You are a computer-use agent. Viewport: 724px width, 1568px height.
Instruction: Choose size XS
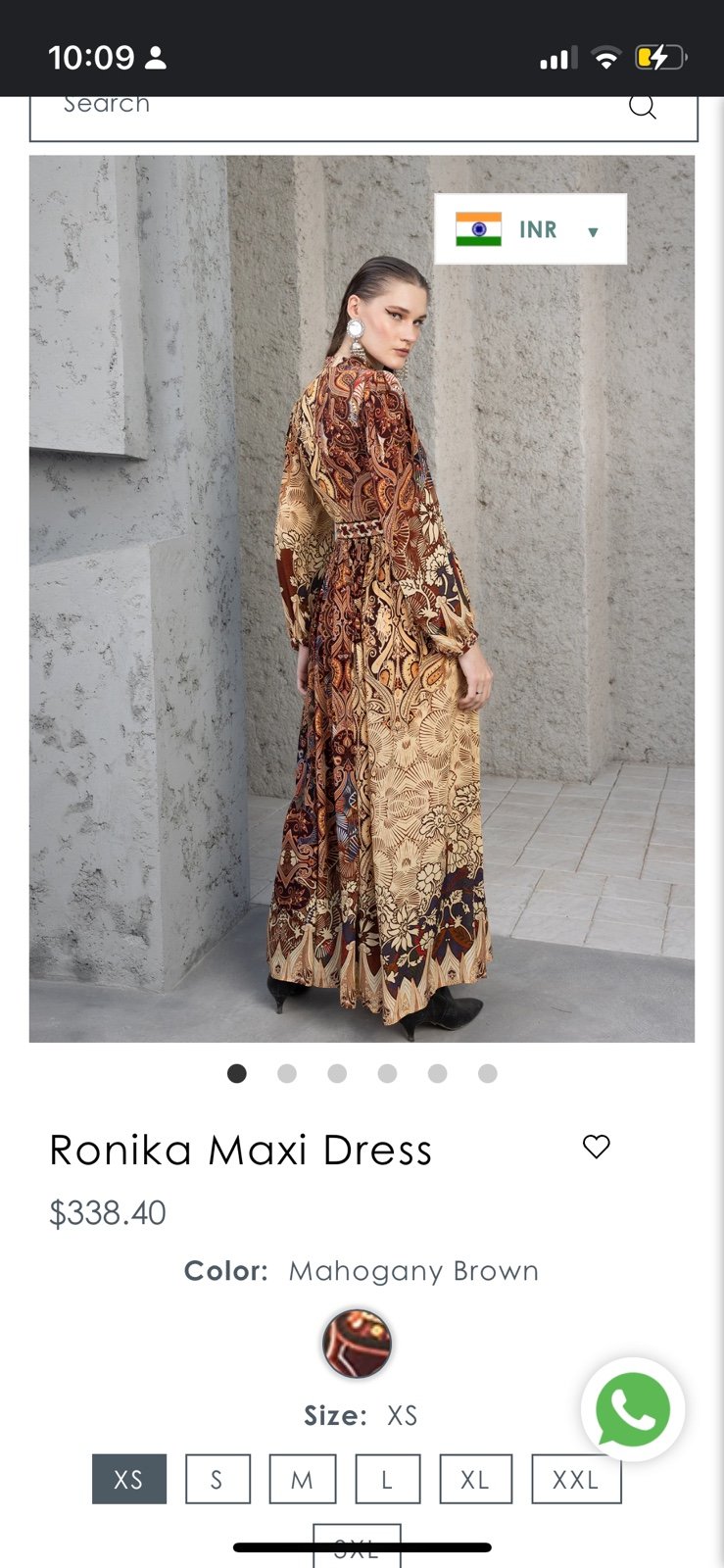tap(129, 1479)
